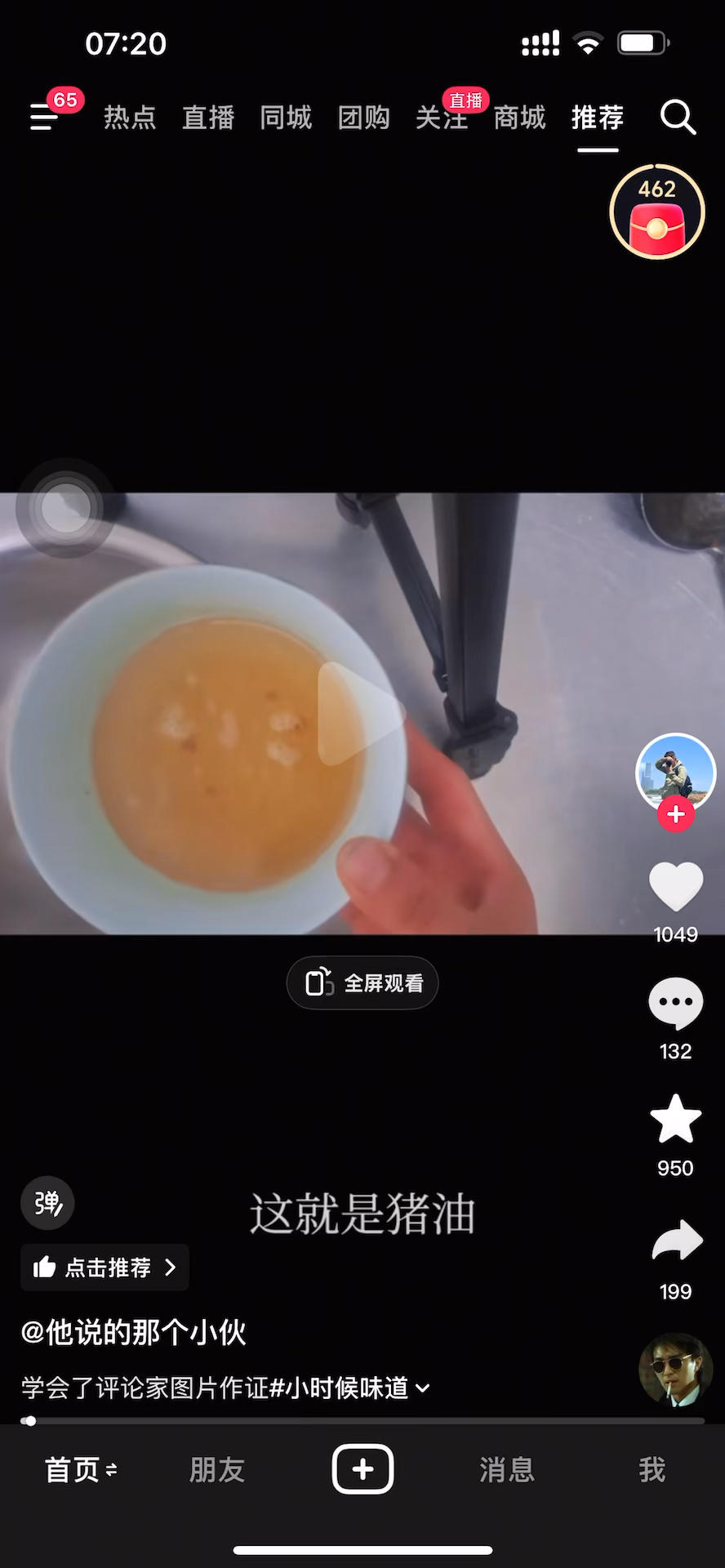The height and width of the screenshot is (1568, 725).
Task: Follow the creator via plus badge
Action: pos(676,814)
